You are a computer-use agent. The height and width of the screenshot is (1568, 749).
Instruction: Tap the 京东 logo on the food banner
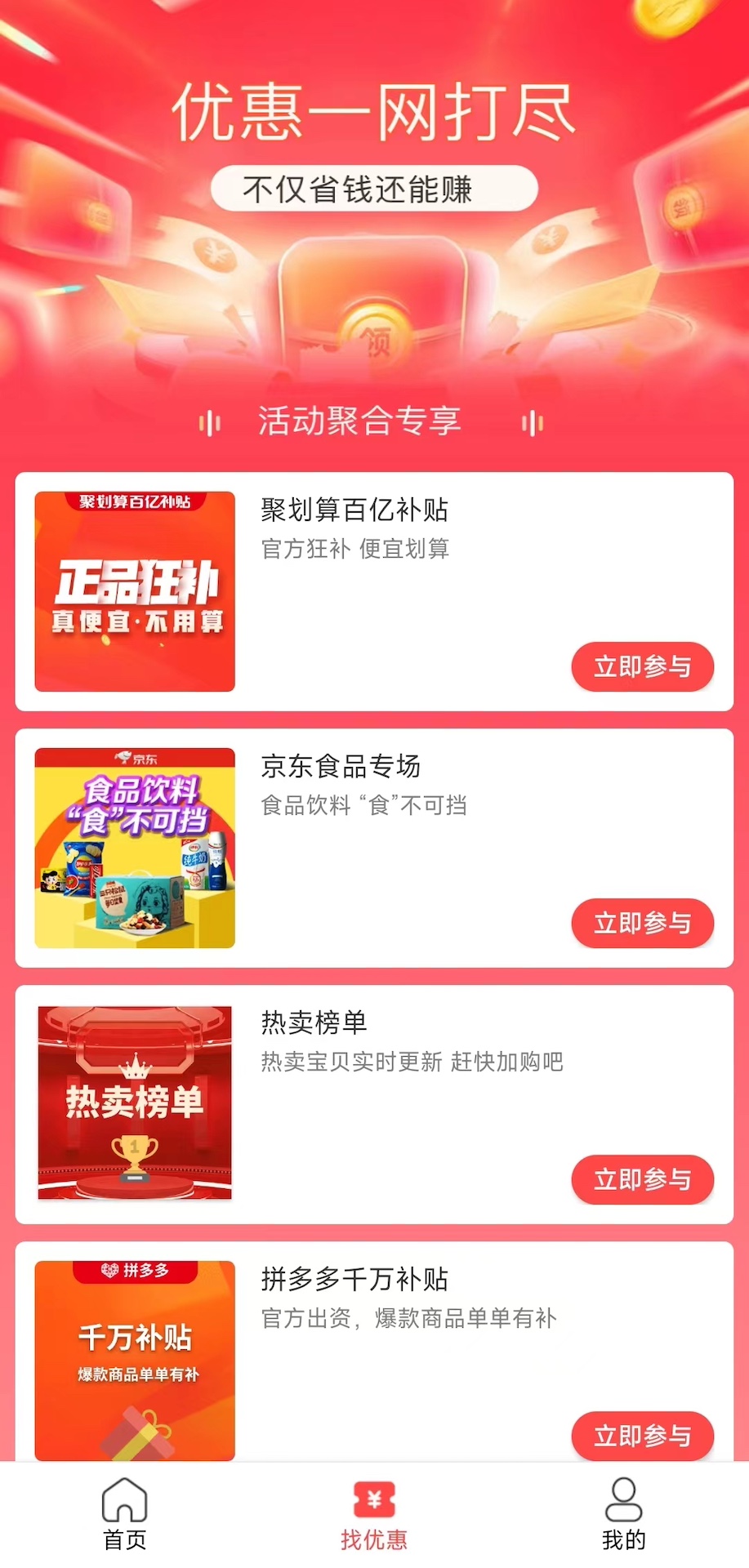coord(135,758)
